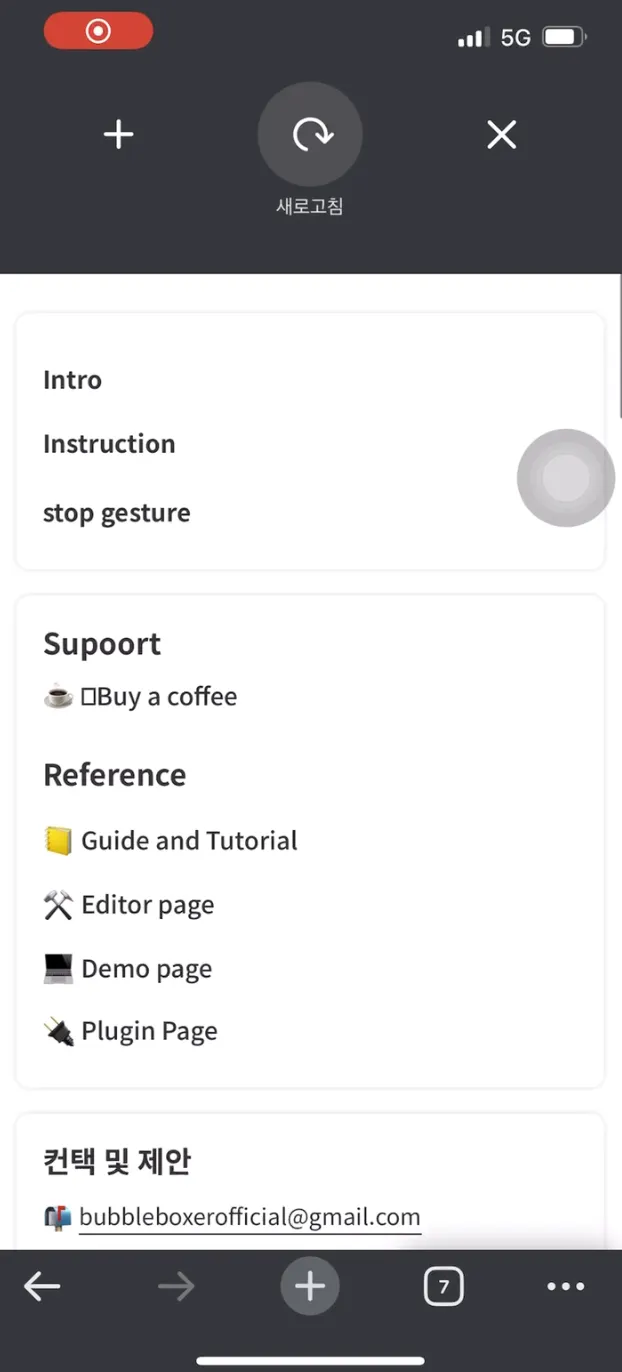The image size is (622, 1372).
Task: Jump to the stop gesture section
Action: pyautogui.click(x=116, y=513)
